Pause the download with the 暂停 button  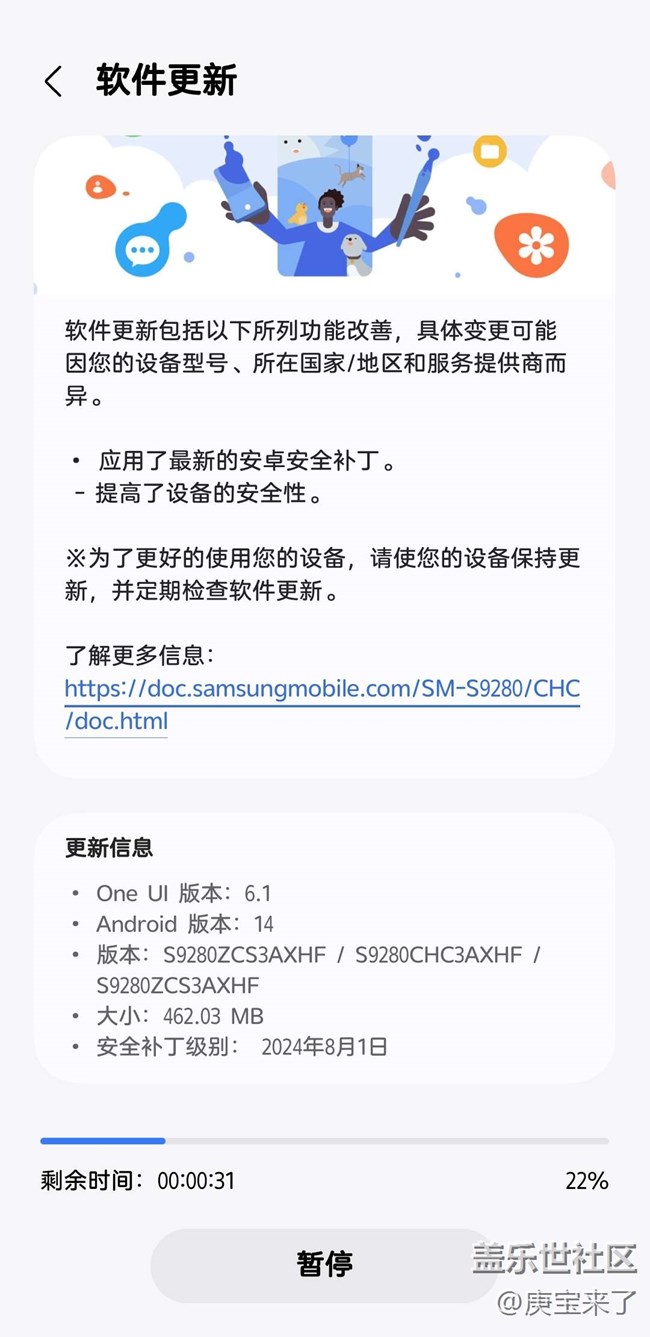(x=324, y=1264)
